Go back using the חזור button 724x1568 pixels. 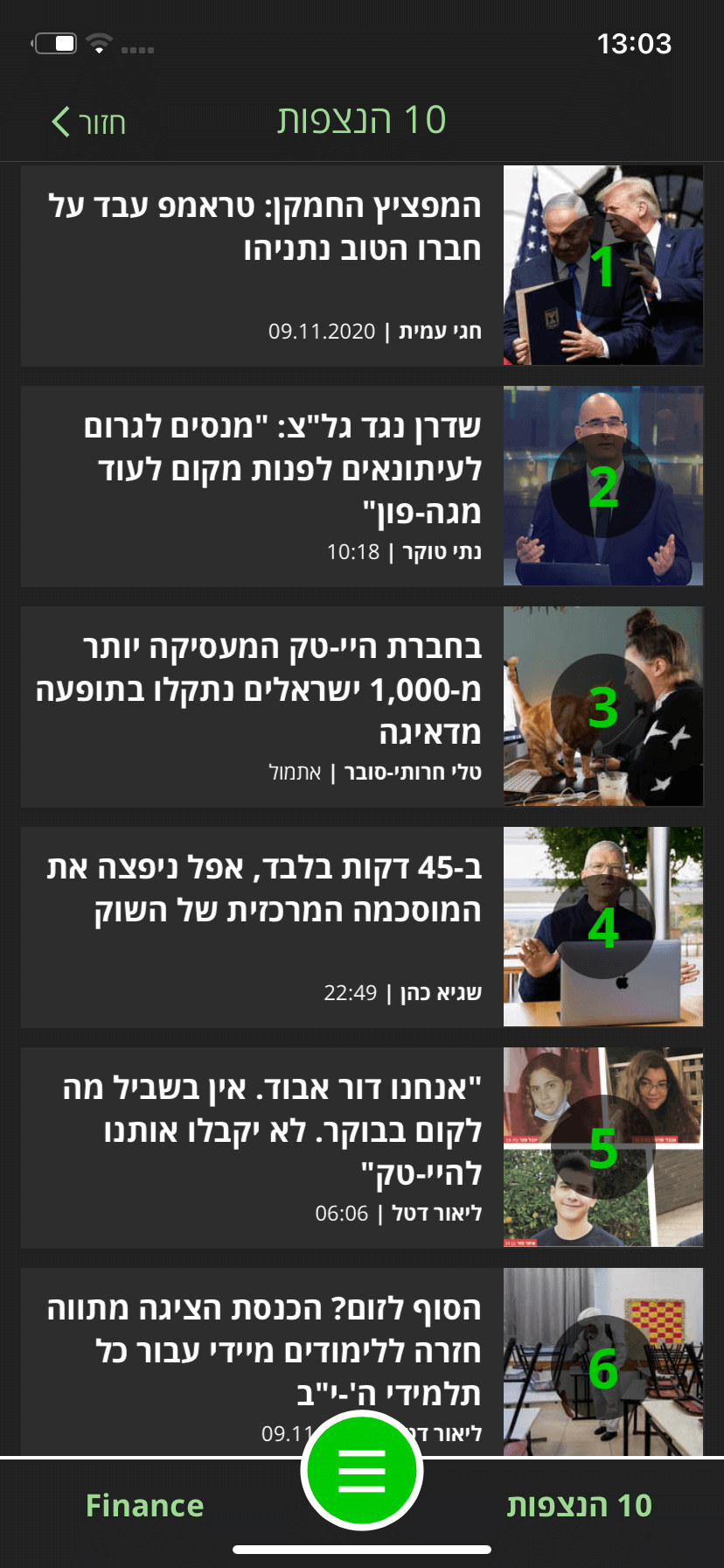click(x=88, y=122)
